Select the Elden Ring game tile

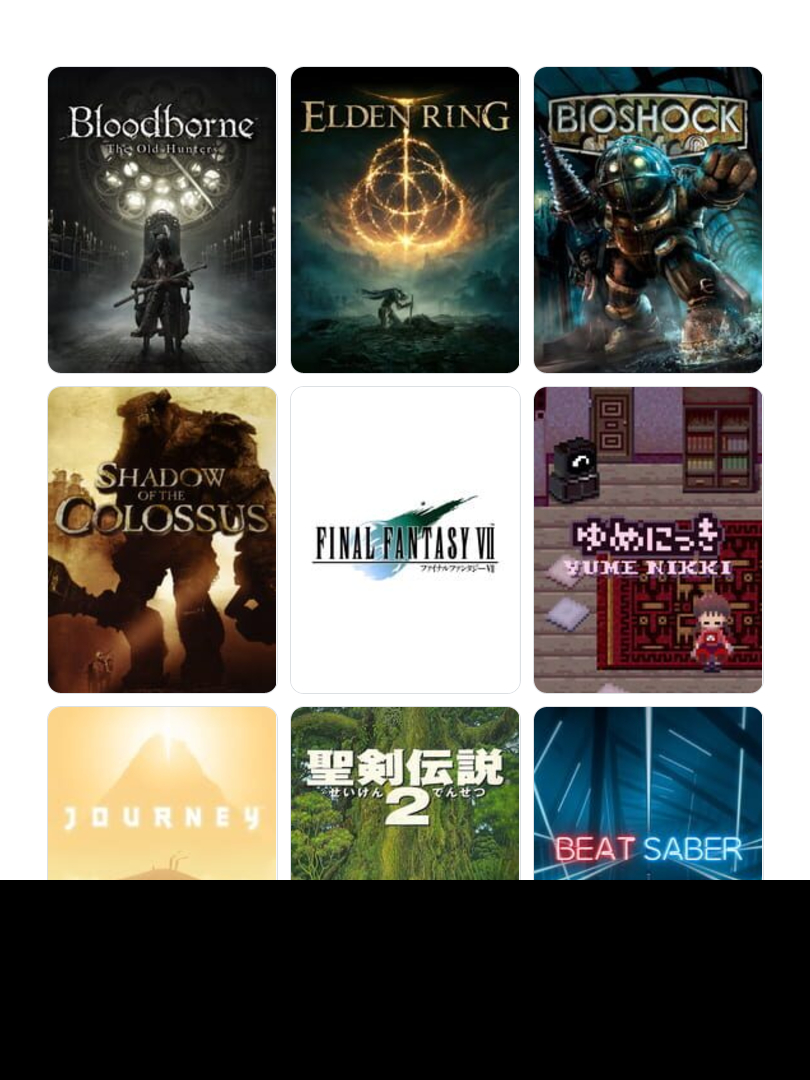405,220
